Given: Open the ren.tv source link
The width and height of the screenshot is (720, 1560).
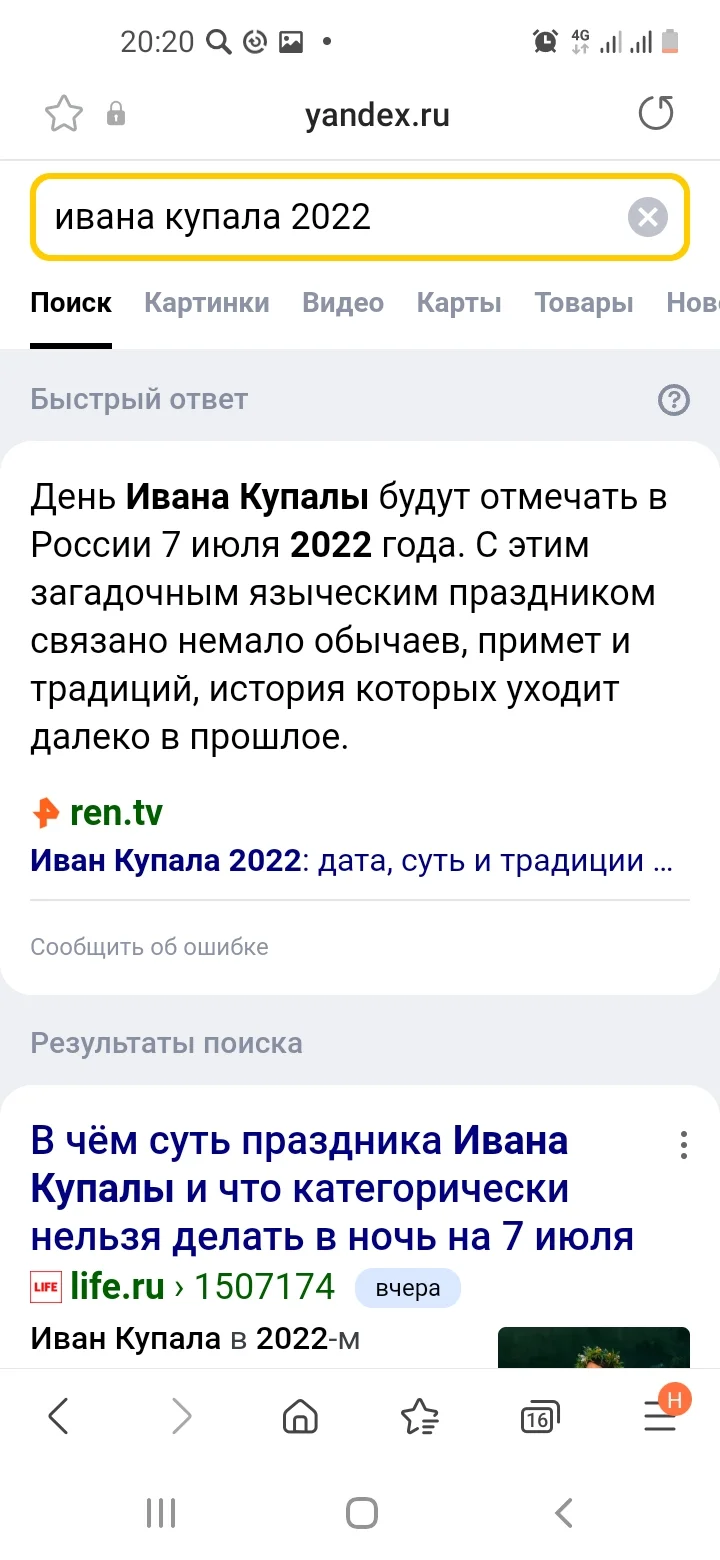Looking at the screenshot, I should 117,813.
